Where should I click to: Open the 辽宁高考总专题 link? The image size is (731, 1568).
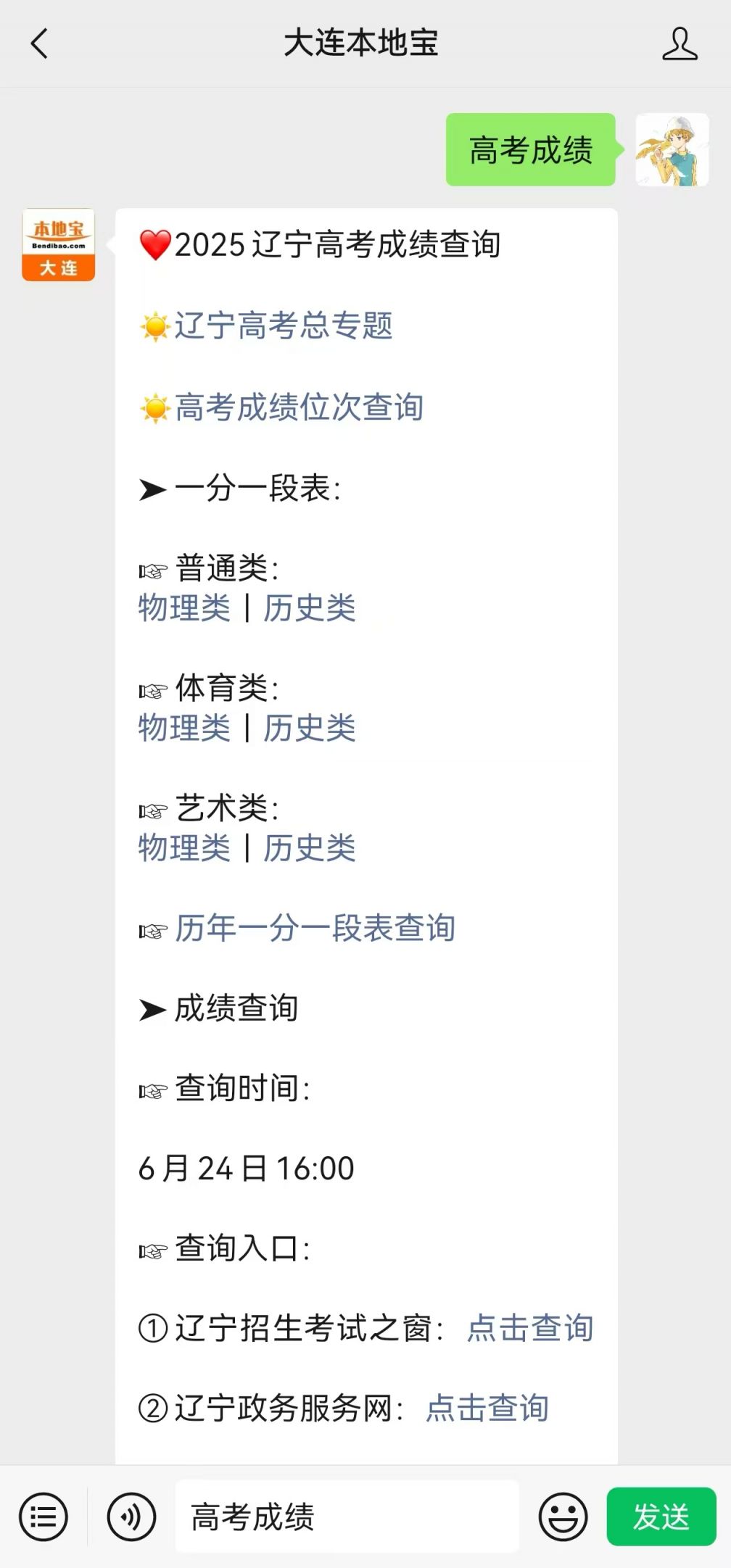(x=284, y=325)
